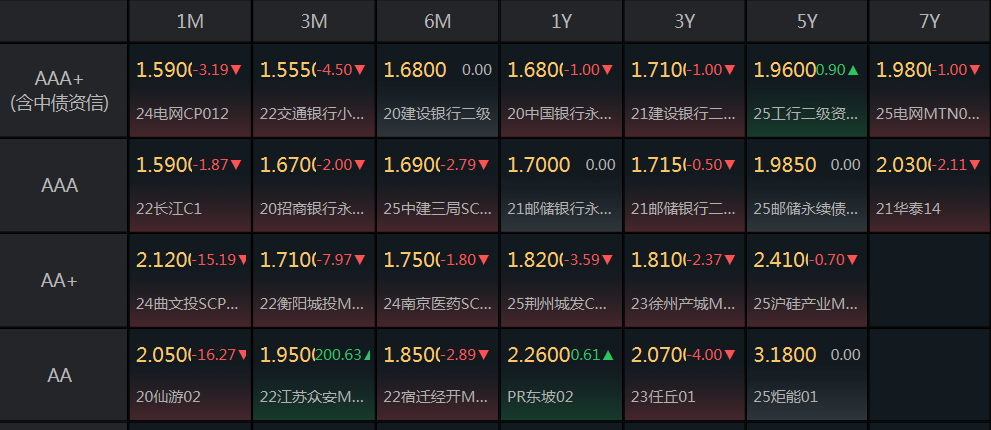Select the 20建设银行二级 bond card
Viewport: 991px width, 430px height.
[x=438, y=91]
